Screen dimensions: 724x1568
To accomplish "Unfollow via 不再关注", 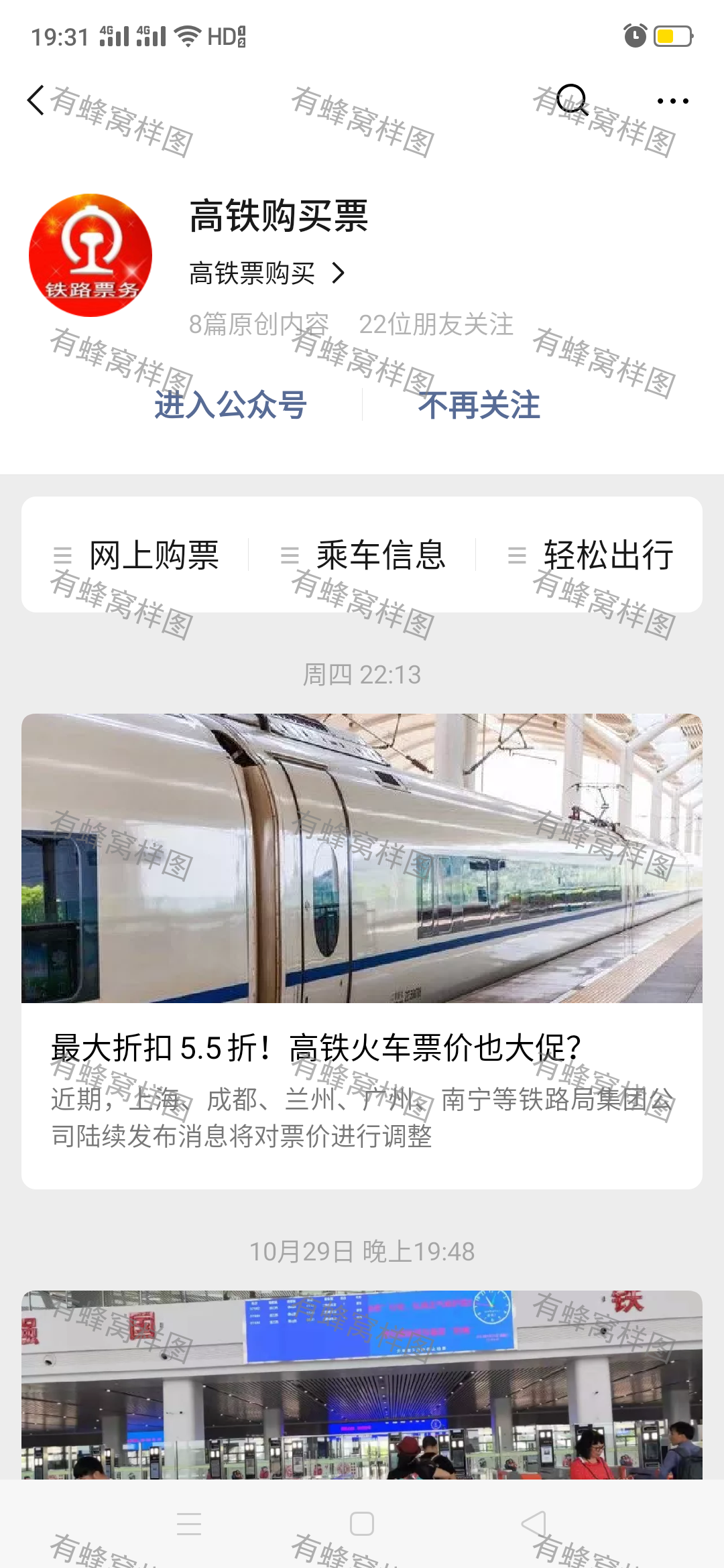I will 479,405.
